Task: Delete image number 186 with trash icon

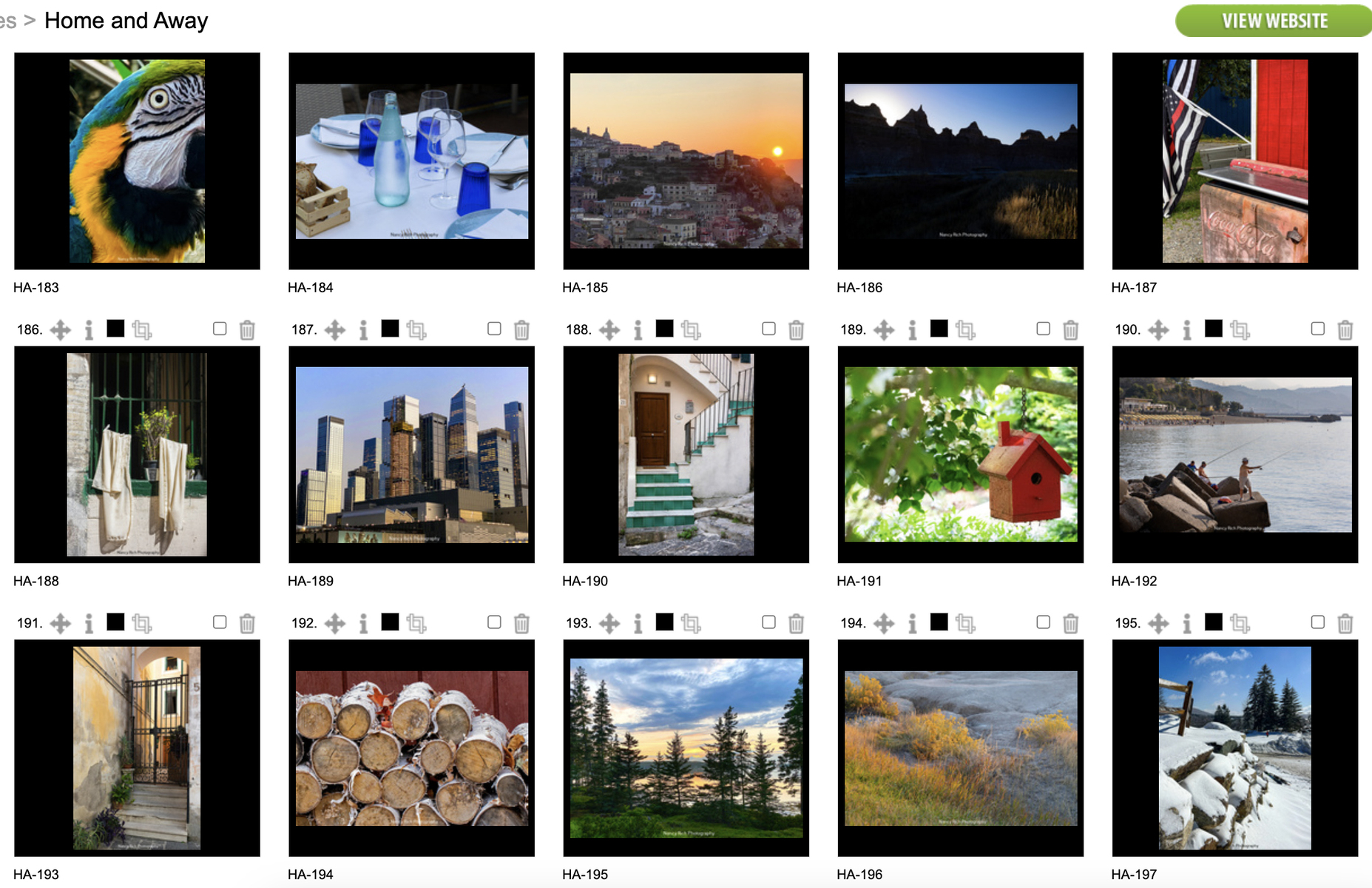Action: pos(247,330)
